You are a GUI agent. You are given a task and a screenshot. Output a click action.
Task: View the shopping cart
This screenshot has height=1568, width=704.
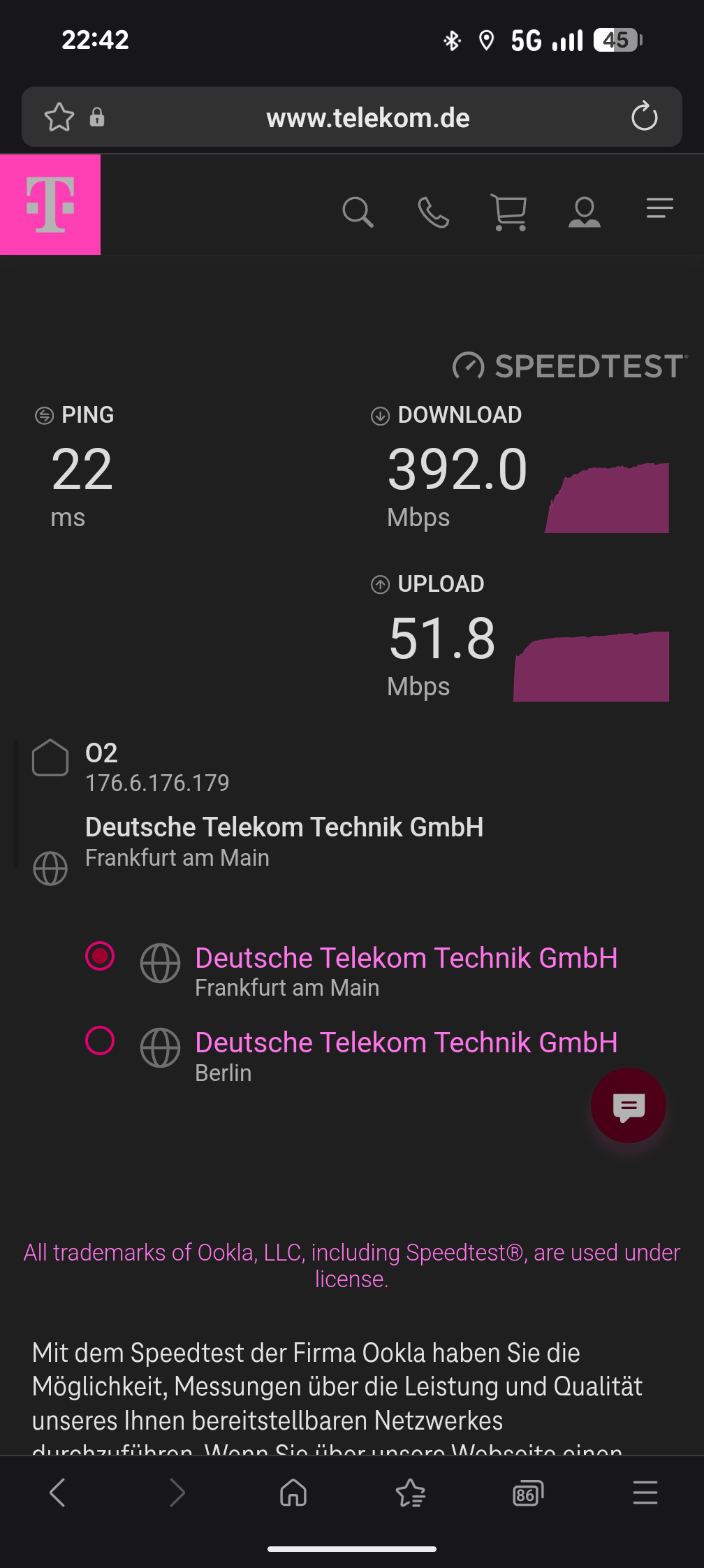click(509, 212)
